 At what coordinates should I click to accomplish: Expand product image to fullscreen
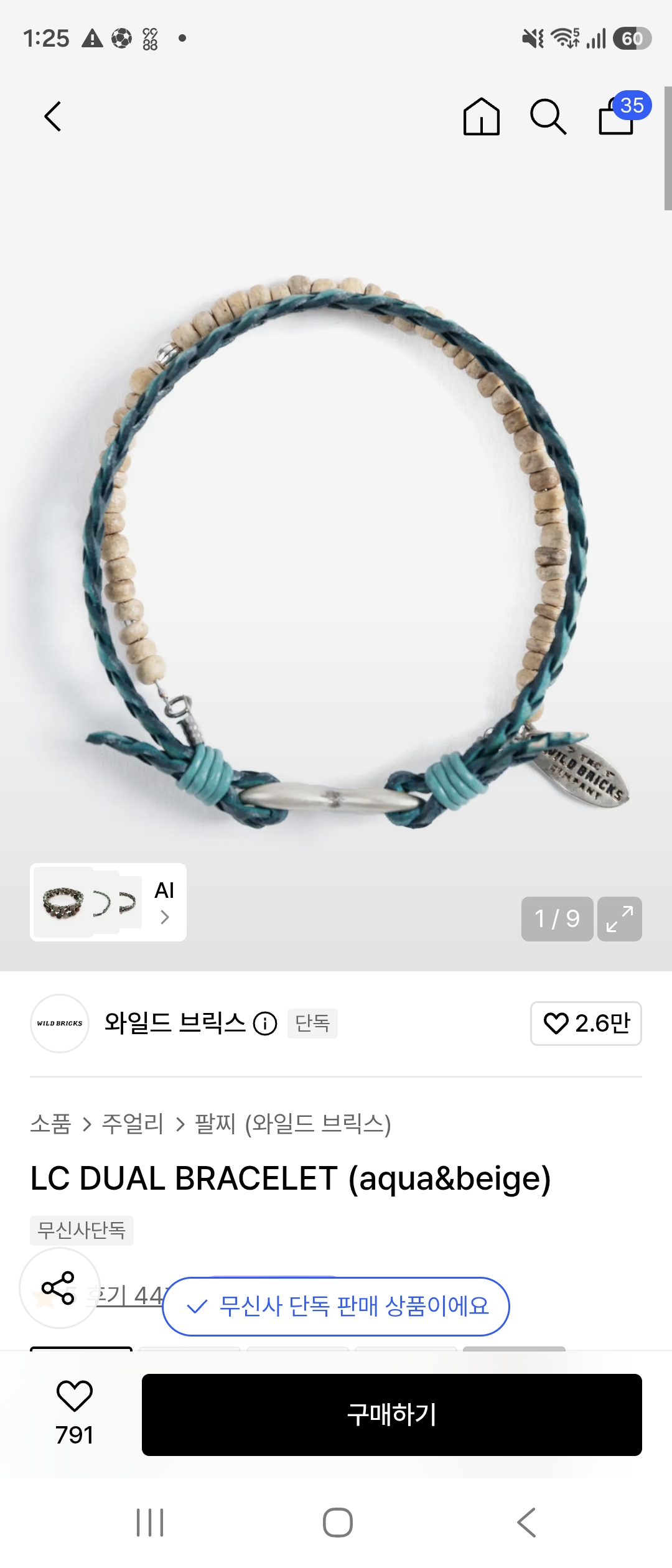click(620, 918)
